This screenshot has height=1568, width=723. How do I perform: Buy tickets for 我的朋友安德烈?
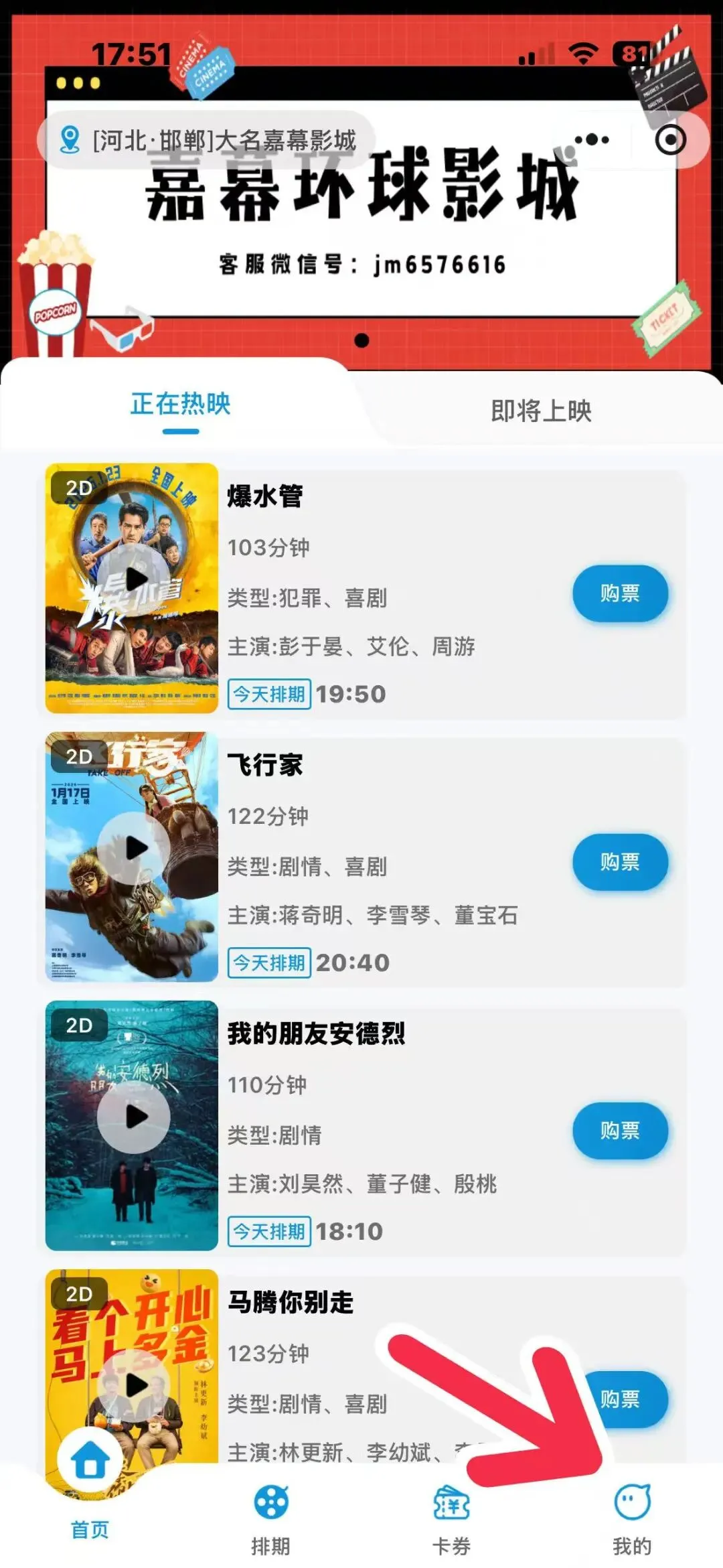click(619, 1131)
